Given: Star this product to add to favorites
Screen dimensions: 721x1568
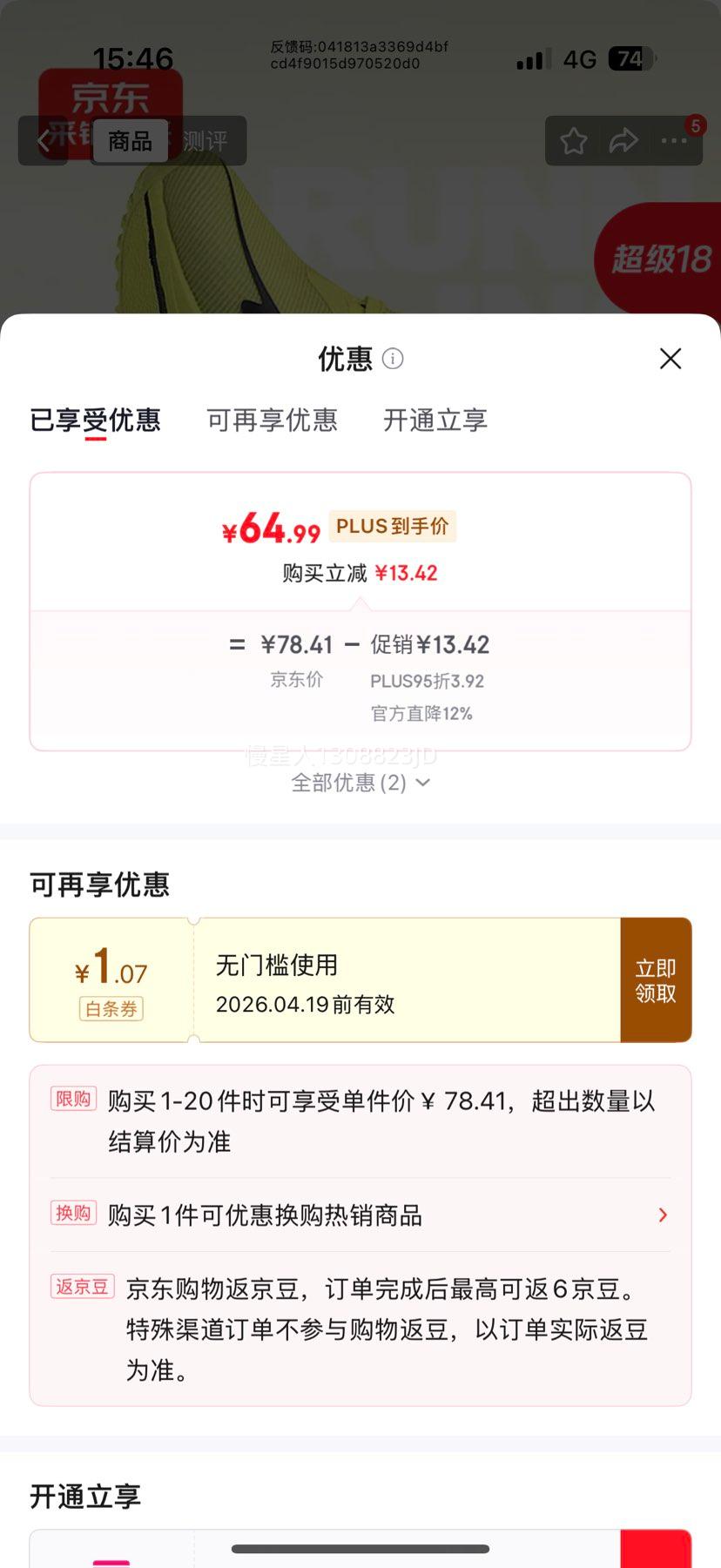Looking at the screenshot, I should [573, 141].
